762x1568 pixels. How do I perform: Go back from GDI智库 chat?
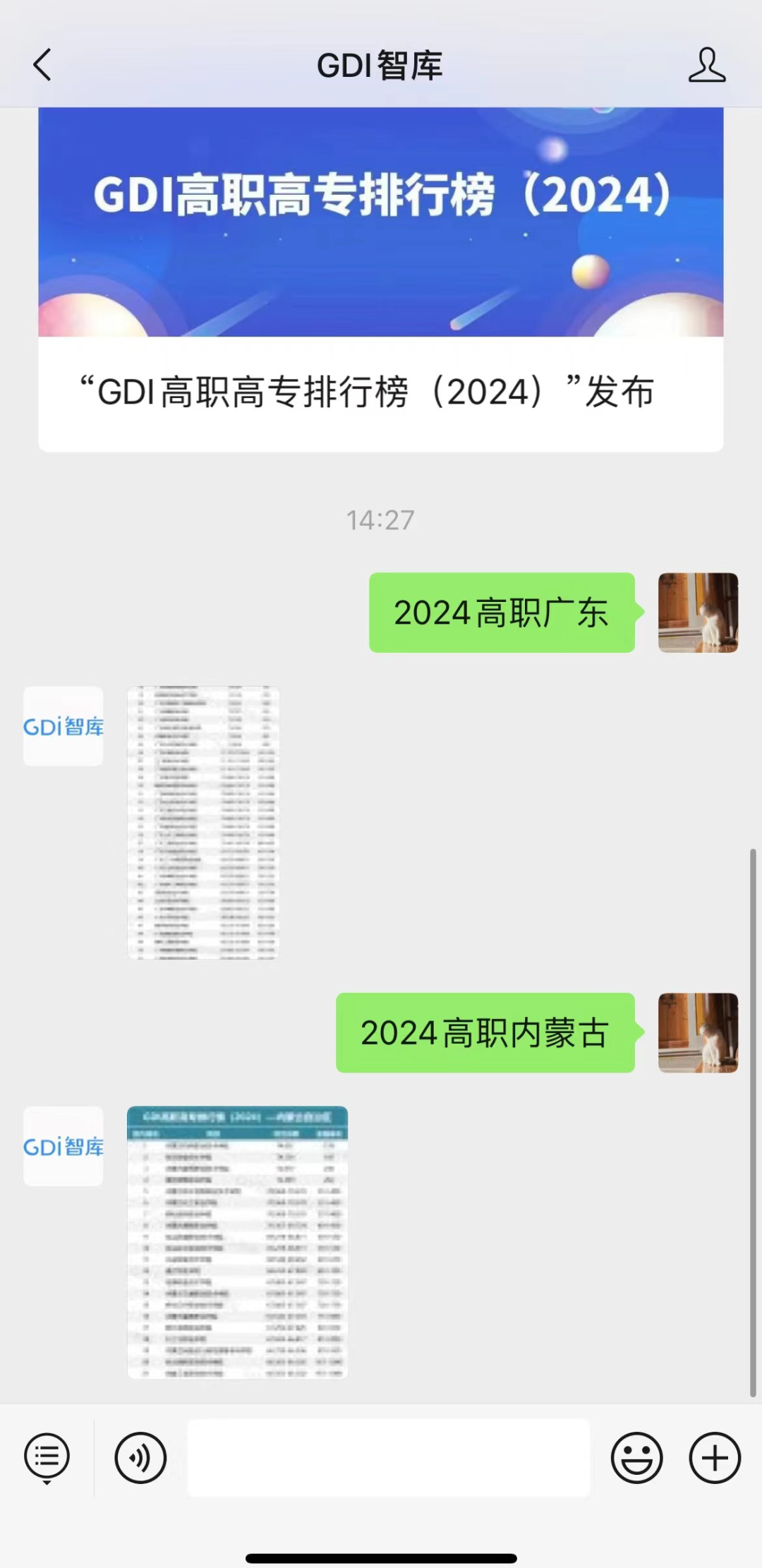click(42, 65)
